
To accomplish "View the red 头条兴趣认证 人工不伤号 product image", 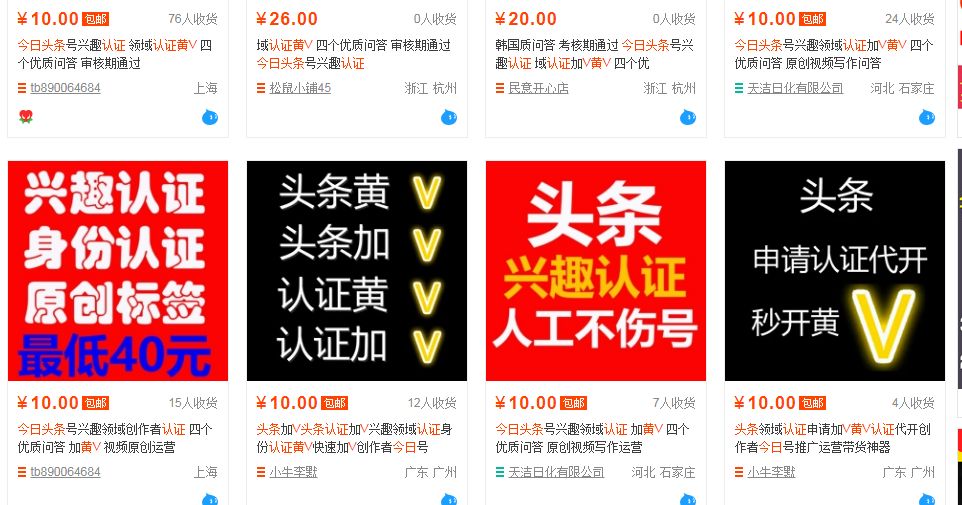I will [x=595, y=271].
